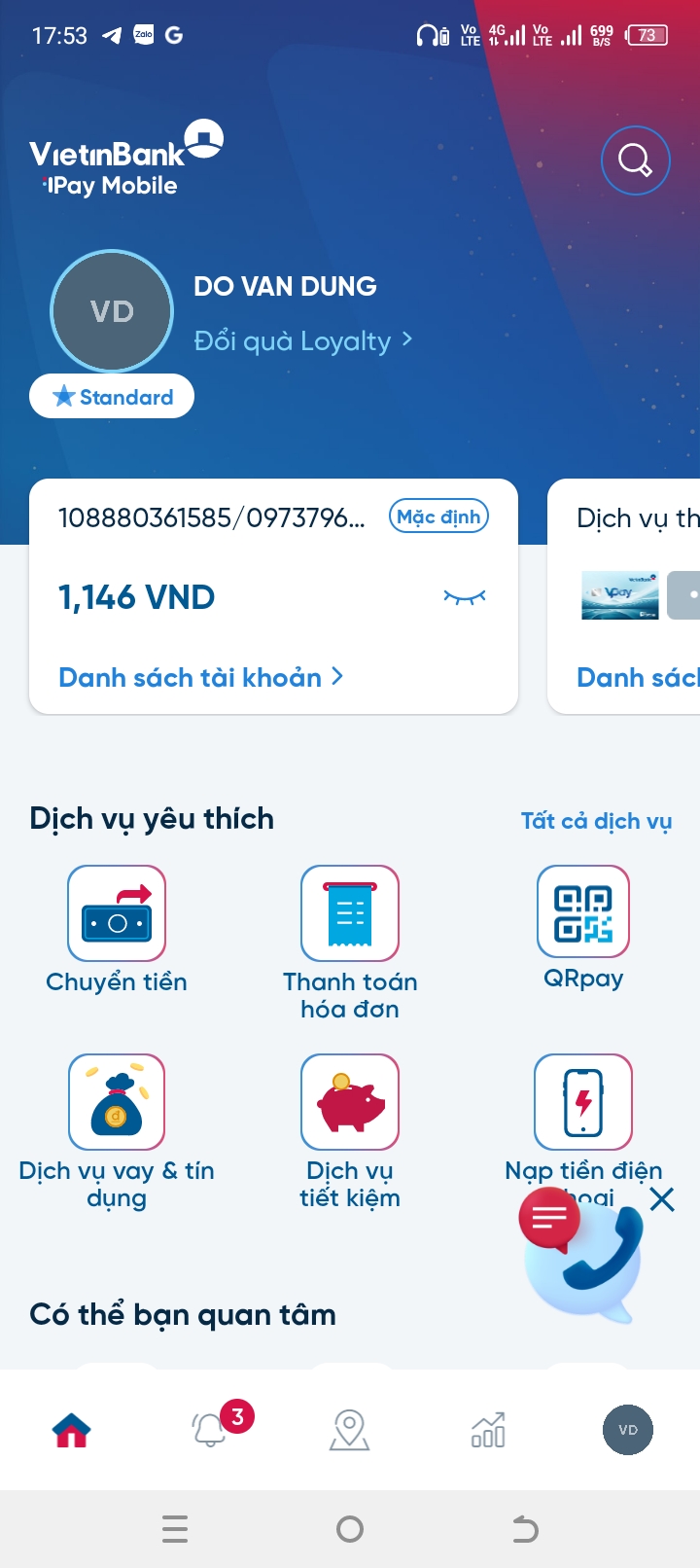Screen dimensions: 700x1568
Task: Open Đổi quà Loyalty link
Action: (x=302, y=340)
